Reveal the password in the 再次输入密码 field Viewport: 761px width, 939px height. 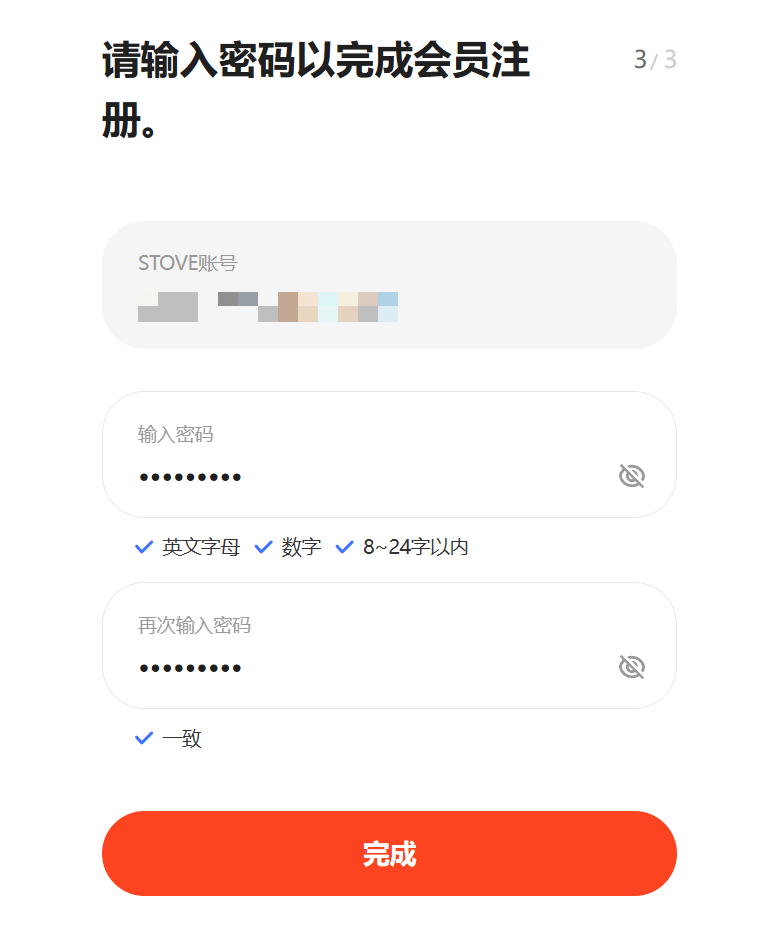point(631,667)
